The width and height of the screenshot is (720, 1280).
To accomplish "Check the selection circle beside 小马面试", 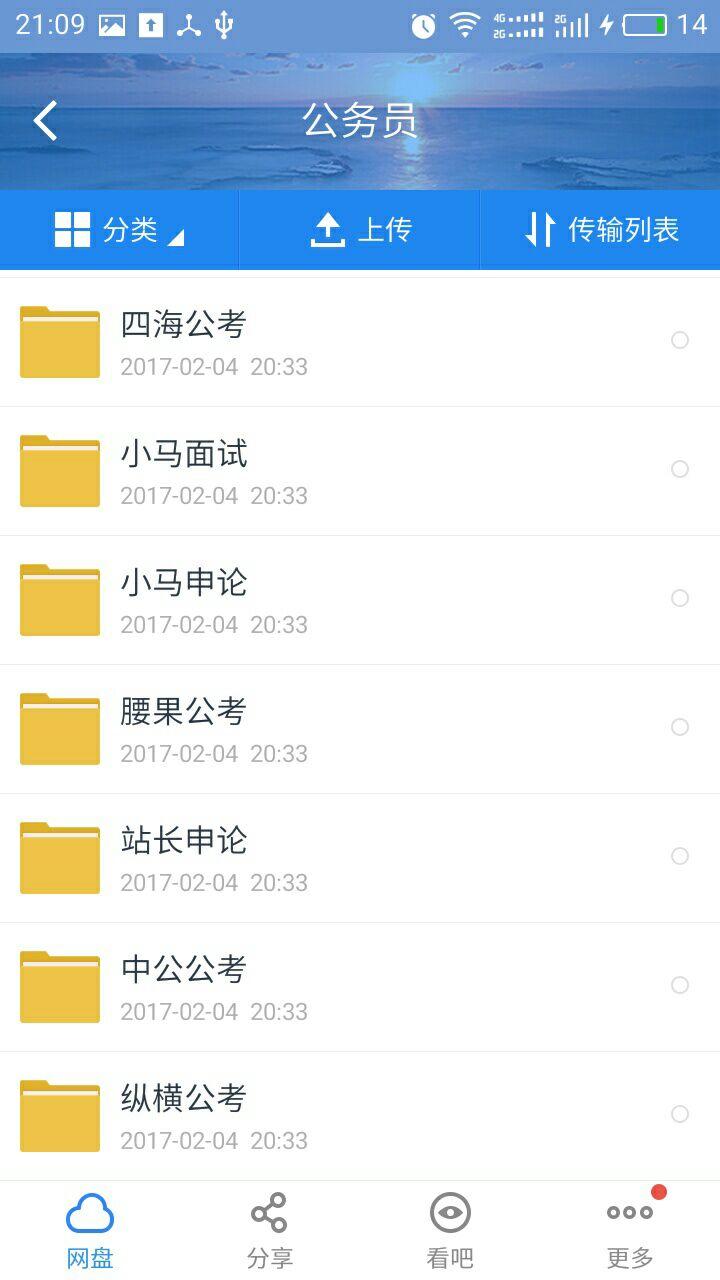I will 680,469.
